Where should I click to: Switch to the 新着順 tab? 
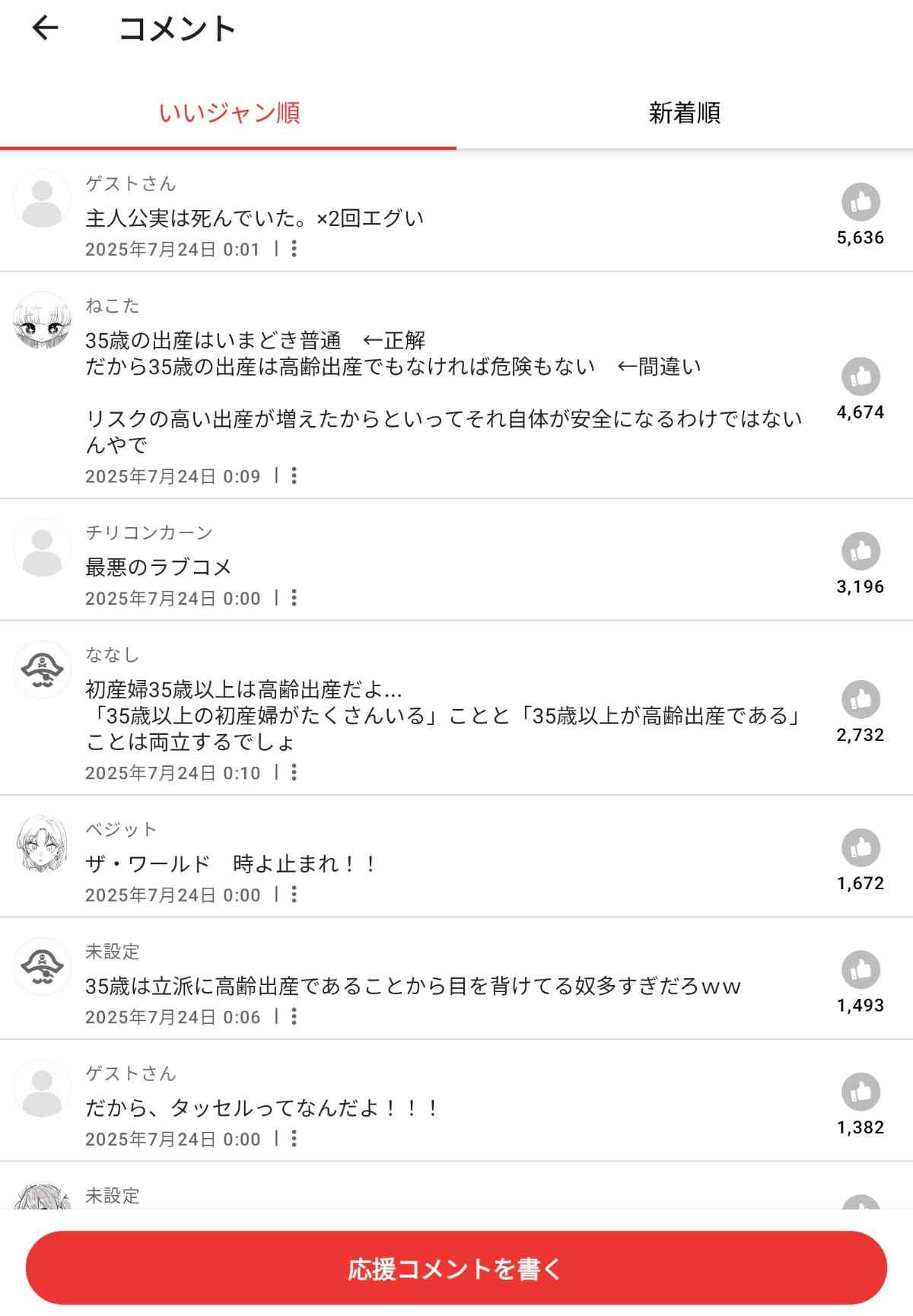coord(684,113)
